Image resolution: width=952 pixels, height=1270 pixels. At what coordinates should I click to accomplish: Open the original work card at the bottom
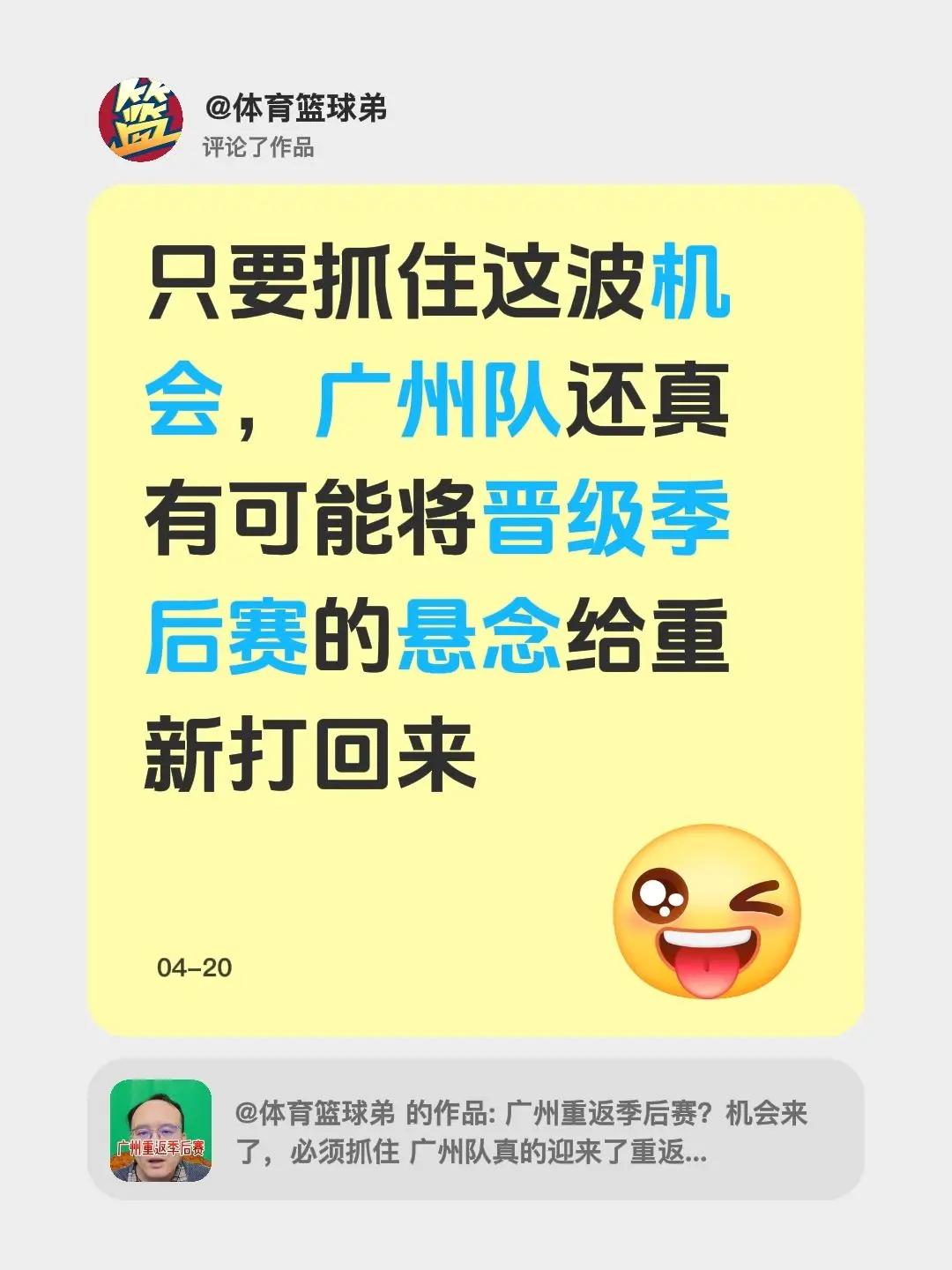476,1135
